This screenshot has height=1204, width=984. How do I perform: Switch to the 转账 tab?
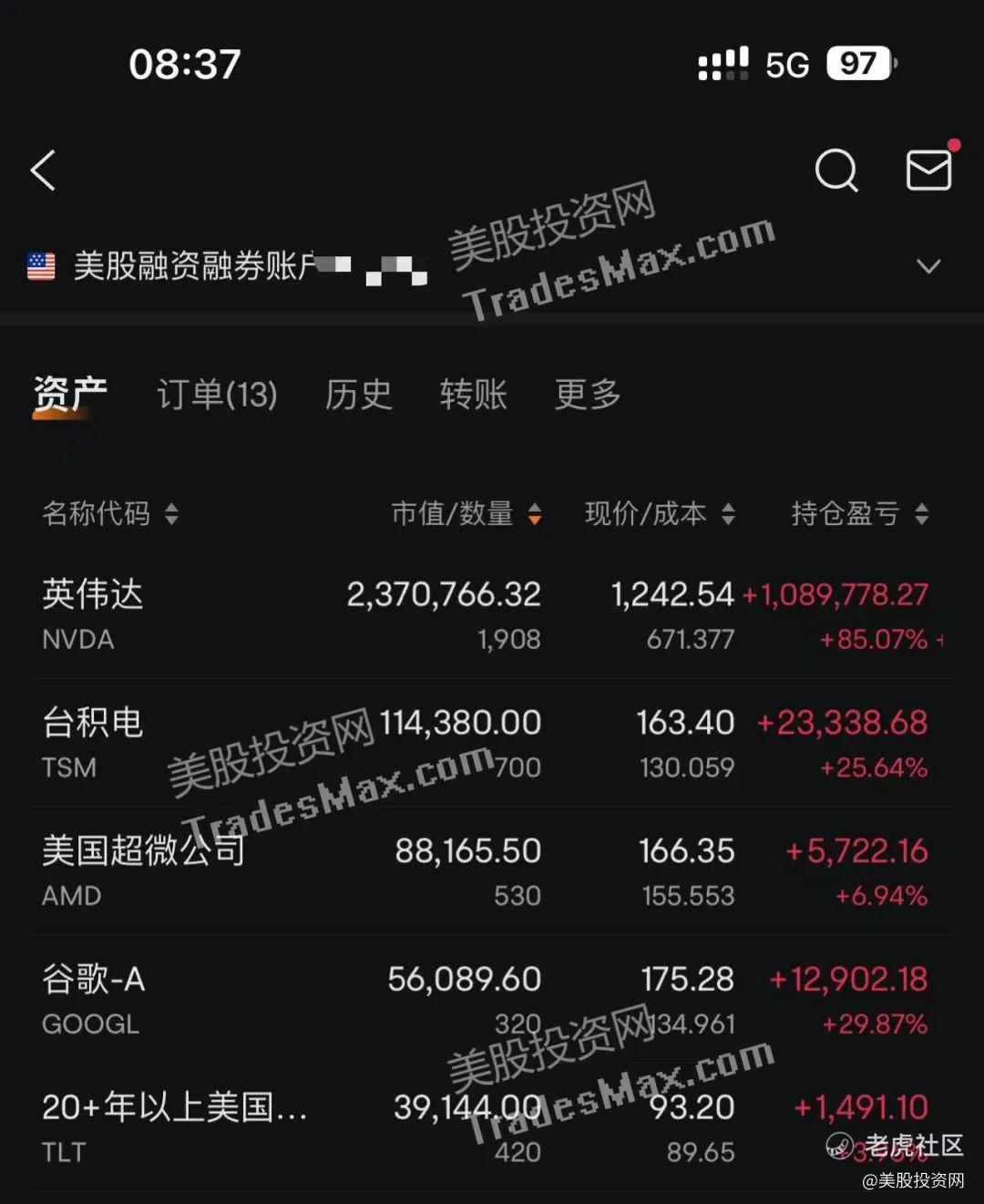pyautogui.click(x=473, y=395)
